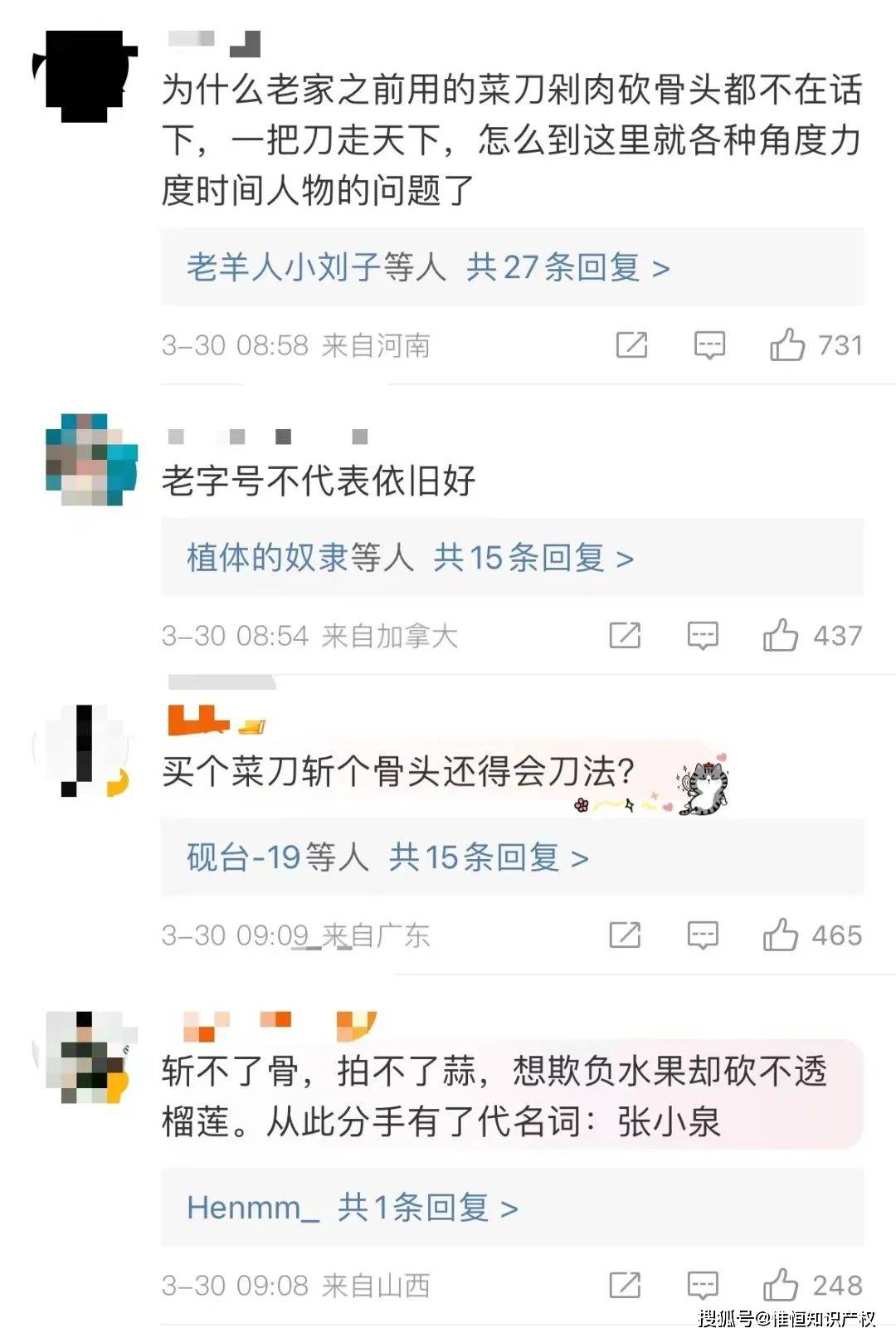Open 15 replies from 植体的奴隶等人
Screen dimensions: 896x1338
410,558
